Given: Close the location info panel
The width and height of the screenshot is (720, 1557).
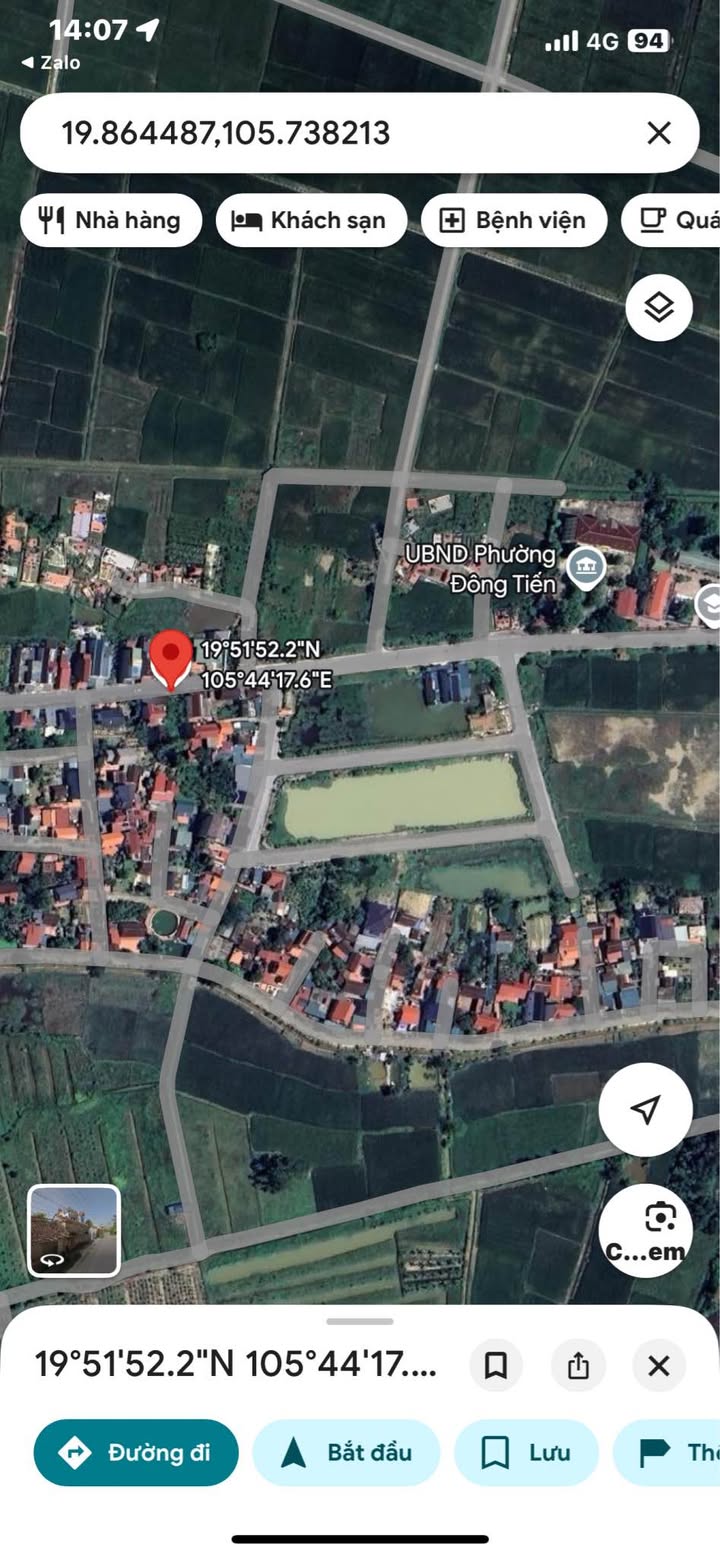Looking at the screenshot, I should point(659,1365).
